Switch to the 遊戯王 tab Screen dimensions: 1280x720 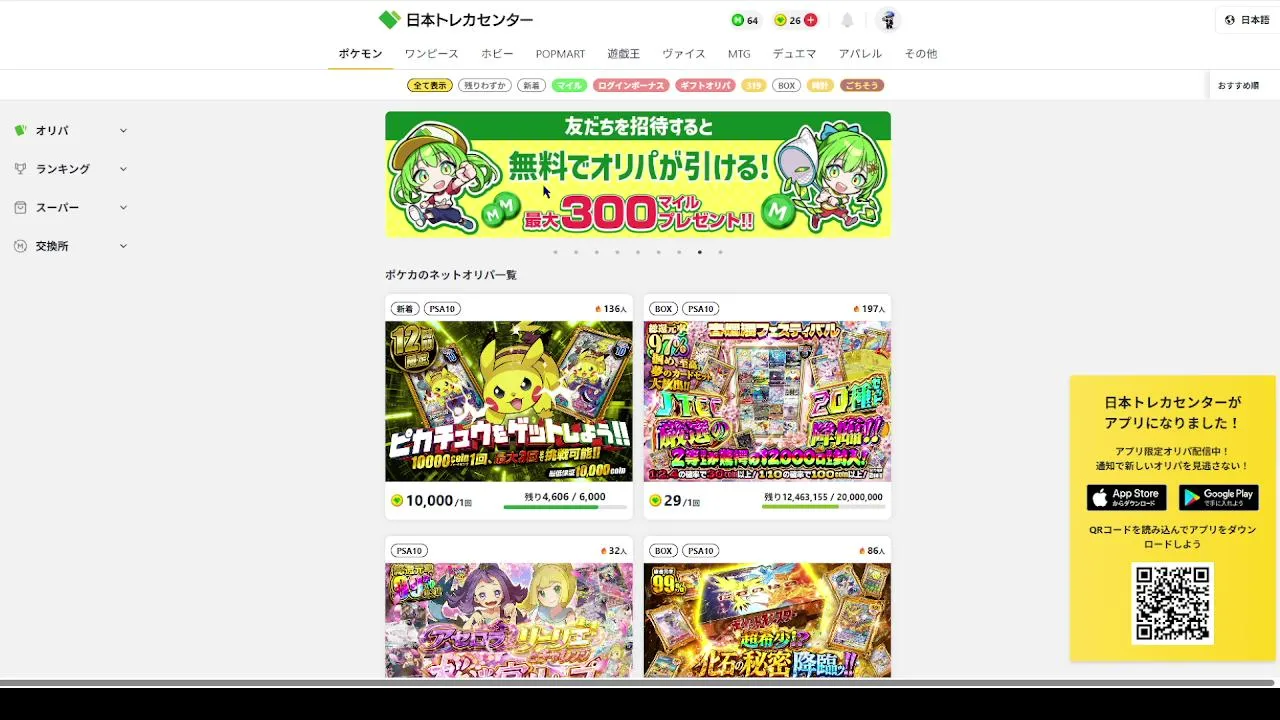pyautogui.click(x=623, y=54)
